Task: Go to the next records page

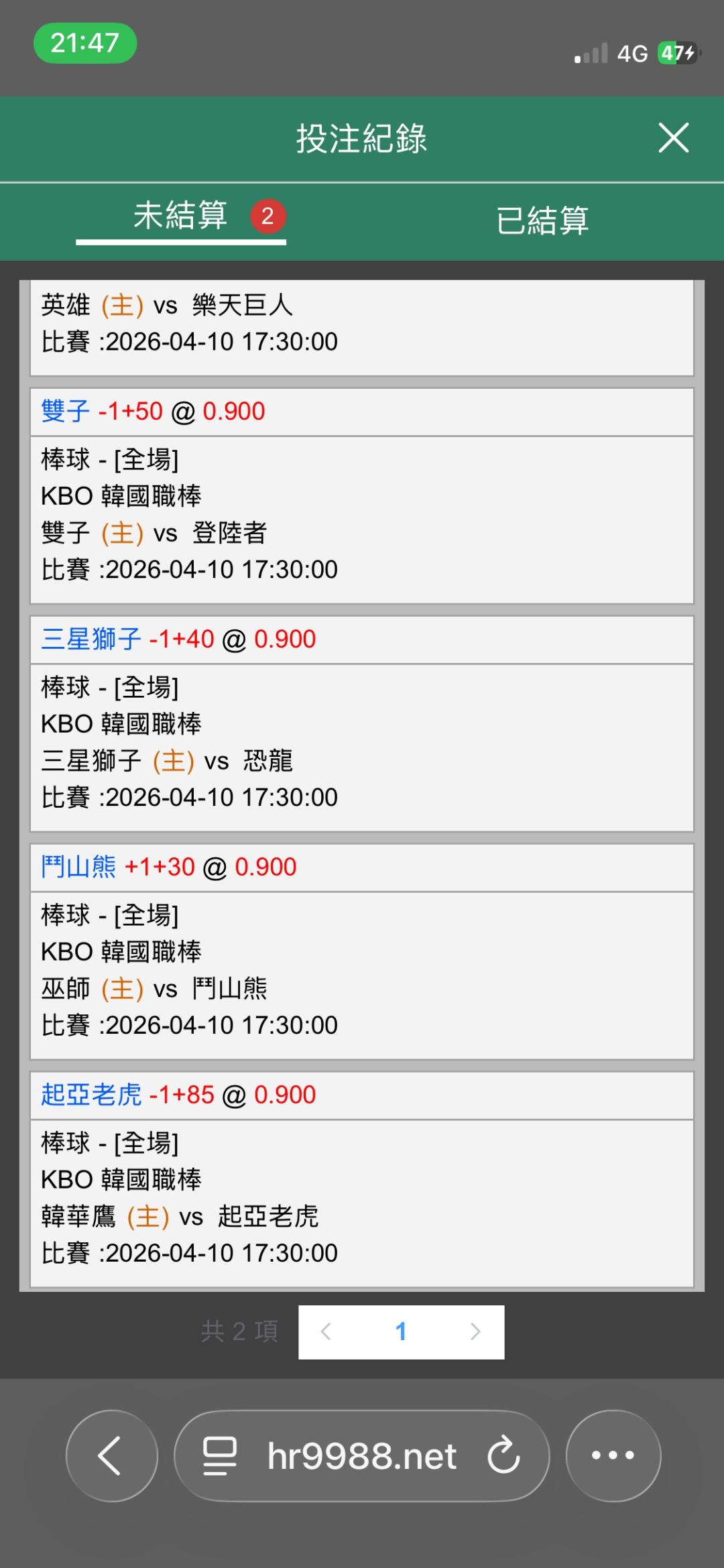Action: click(x=475, y=1331)
